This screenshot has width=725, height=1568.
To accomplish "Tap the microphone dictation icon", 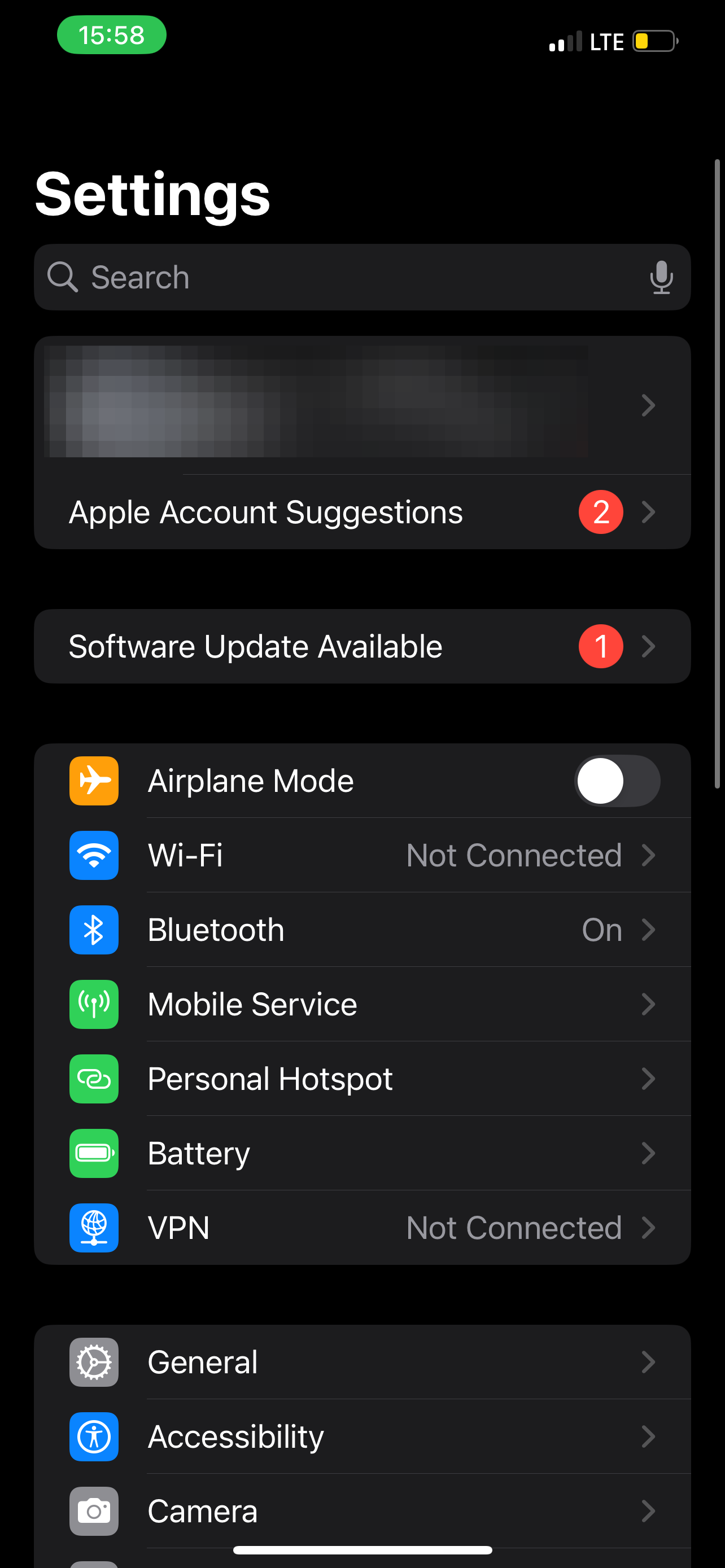I will pos(661,278).
